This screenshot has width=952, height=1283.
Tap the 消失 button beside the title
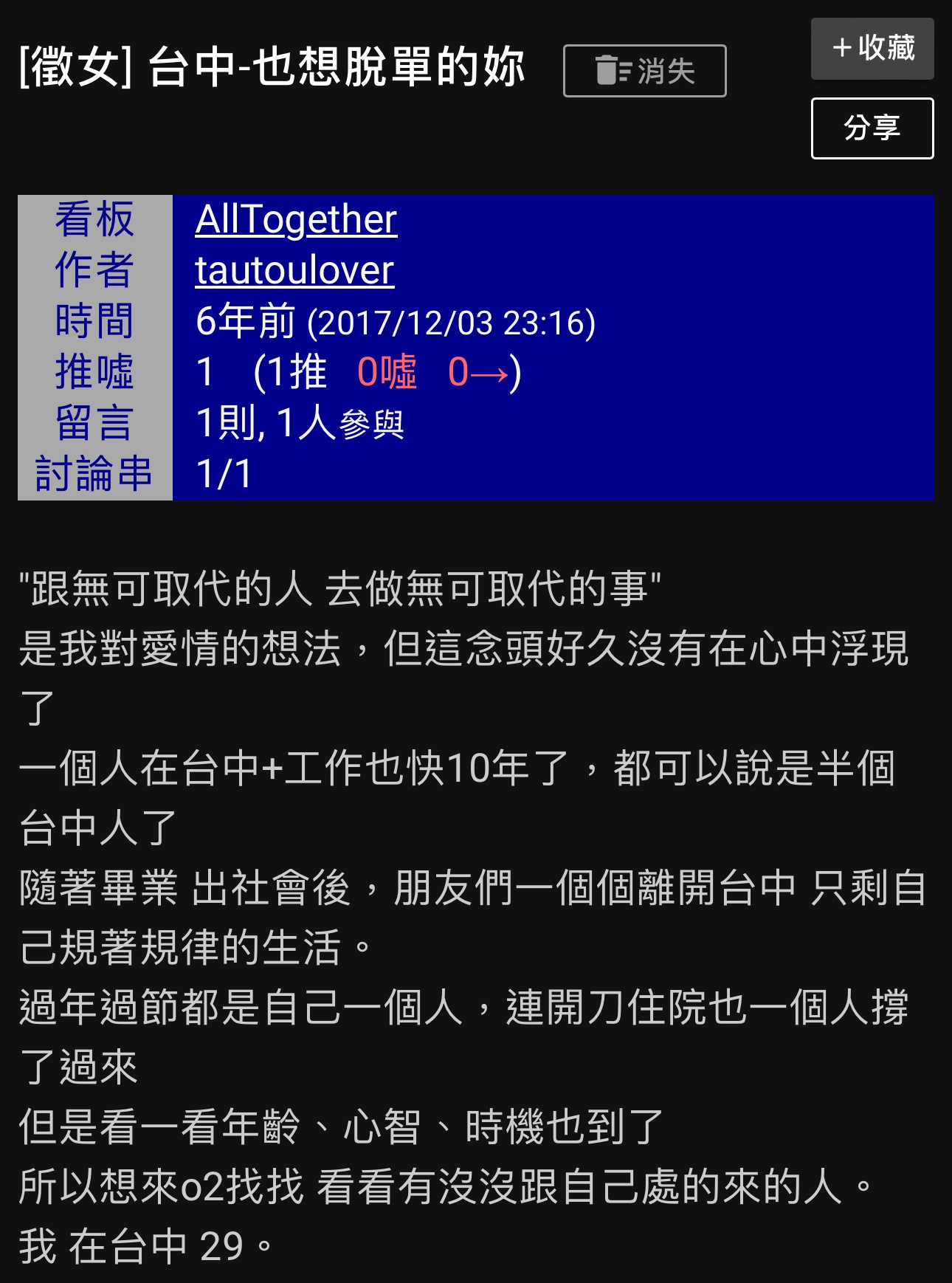point(644,71)
